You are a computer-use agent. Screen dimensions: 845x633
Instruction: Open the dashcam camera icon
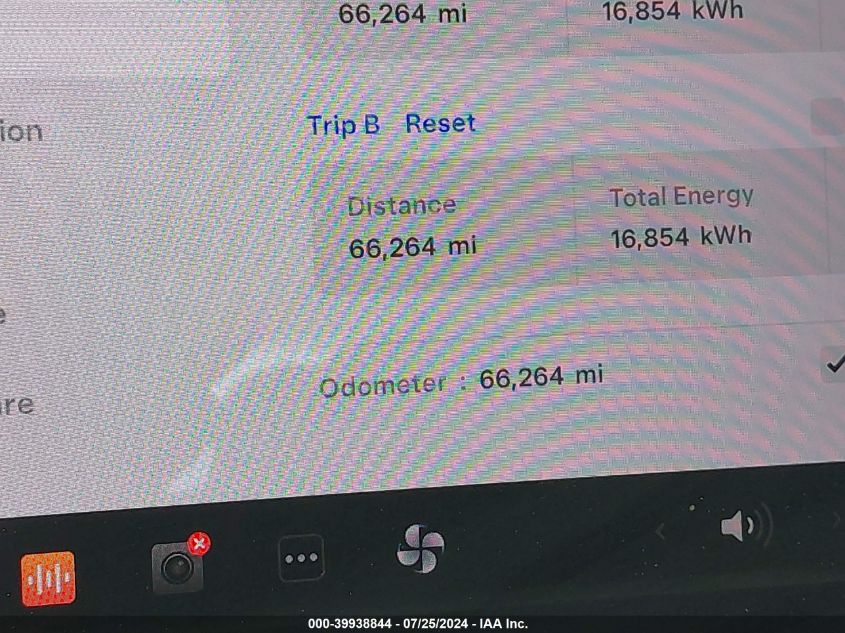click(178, 567)
